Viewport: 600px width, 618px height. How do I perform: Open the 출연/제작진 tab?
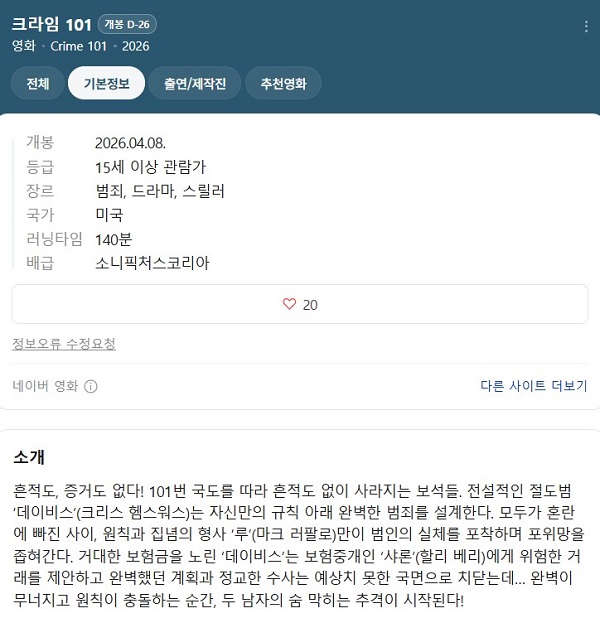point(195,84)
